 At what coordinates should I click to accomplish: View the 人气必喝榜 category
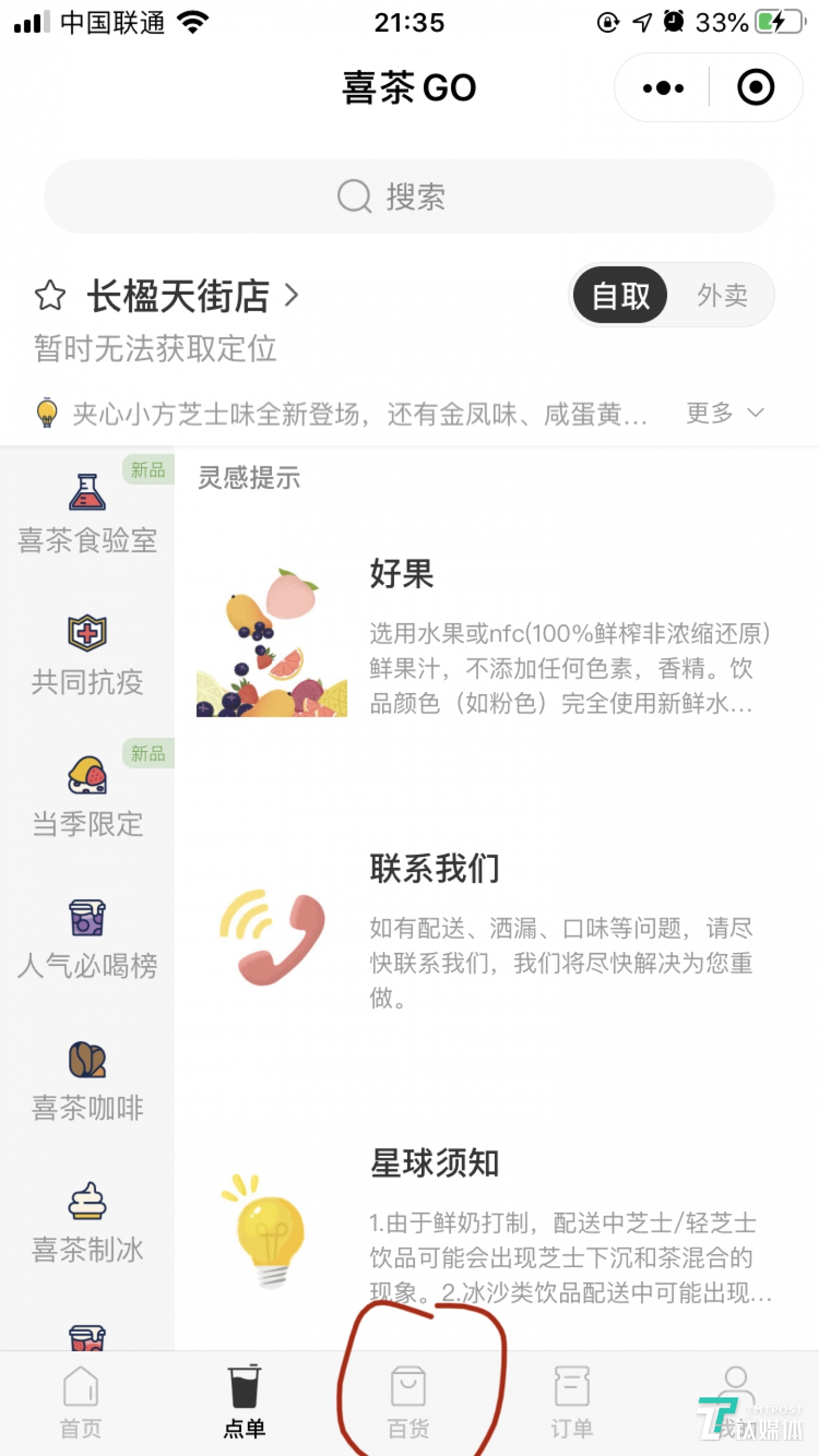pos(87,939)
